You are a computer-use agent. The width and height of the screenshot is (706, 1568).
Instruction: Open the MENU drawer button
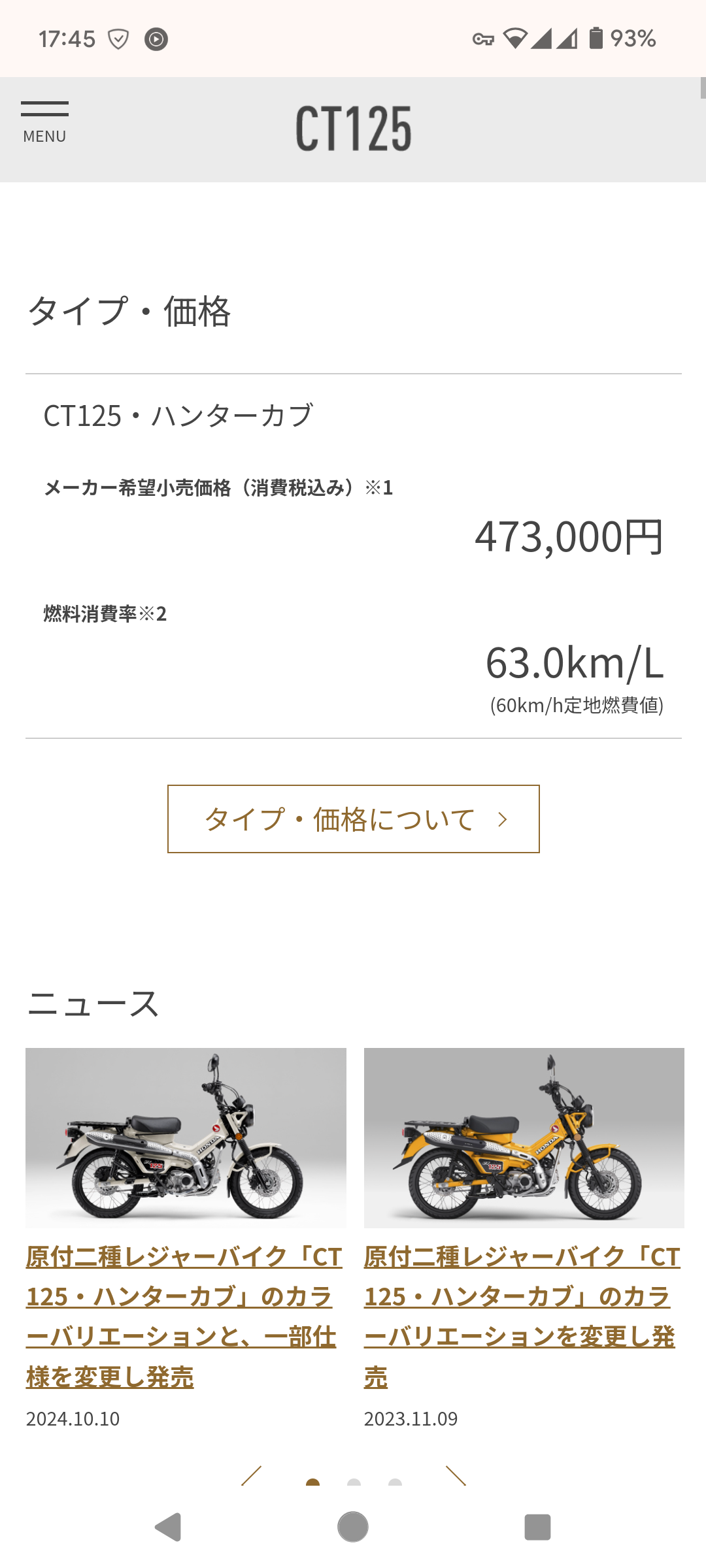[44, 122]
